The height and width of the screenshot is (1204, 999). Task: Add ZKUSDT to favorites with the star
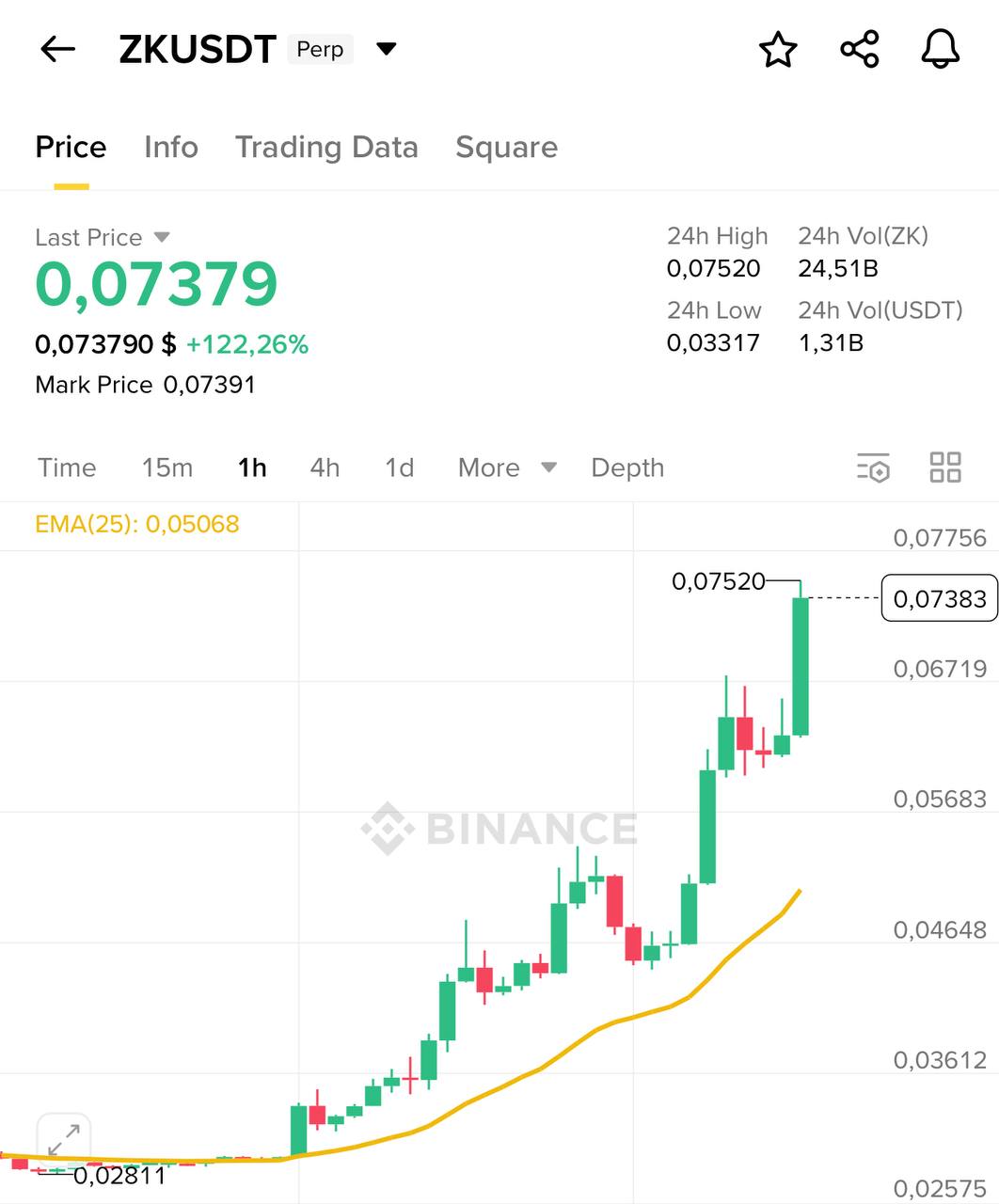[778, 49]
